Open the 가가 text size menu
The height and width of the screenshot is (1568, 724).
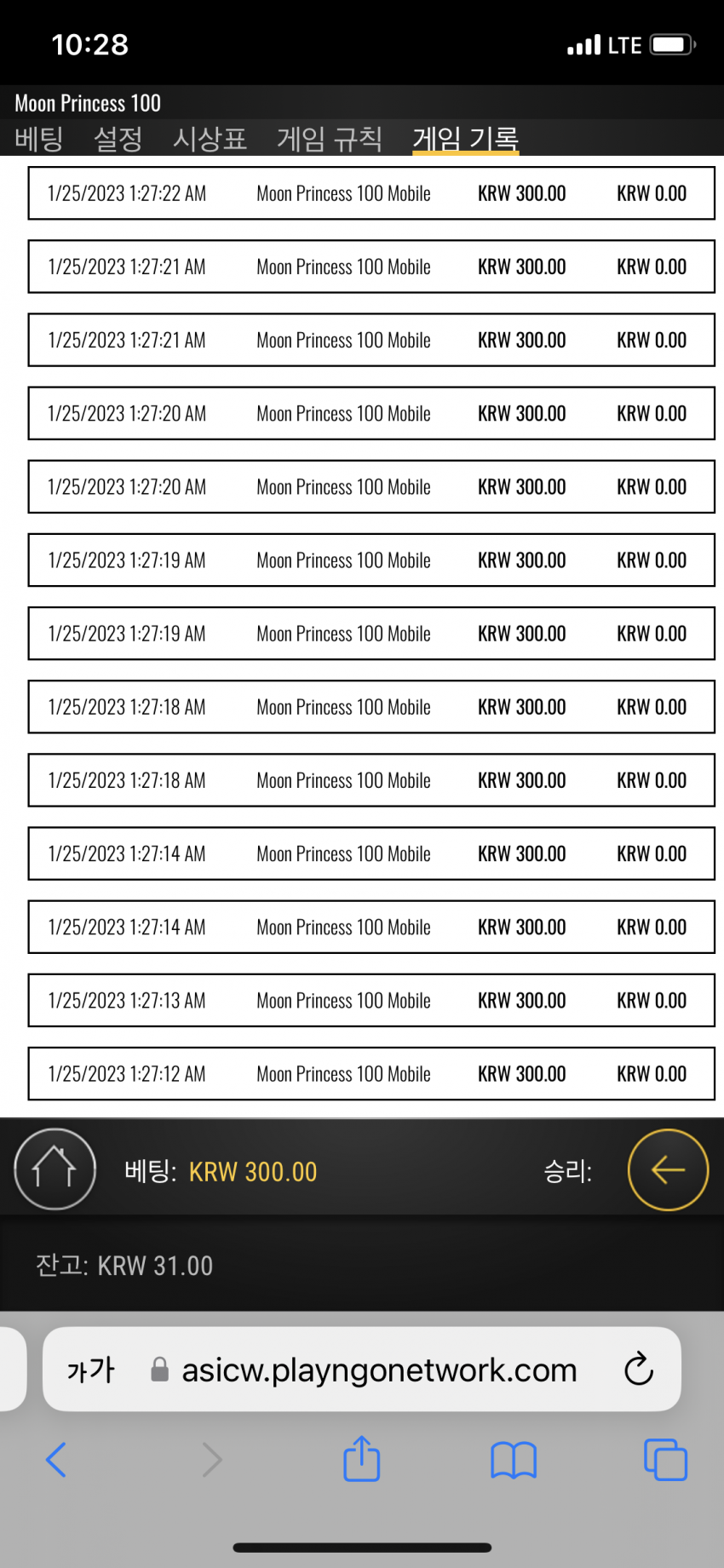(90, 1370)
